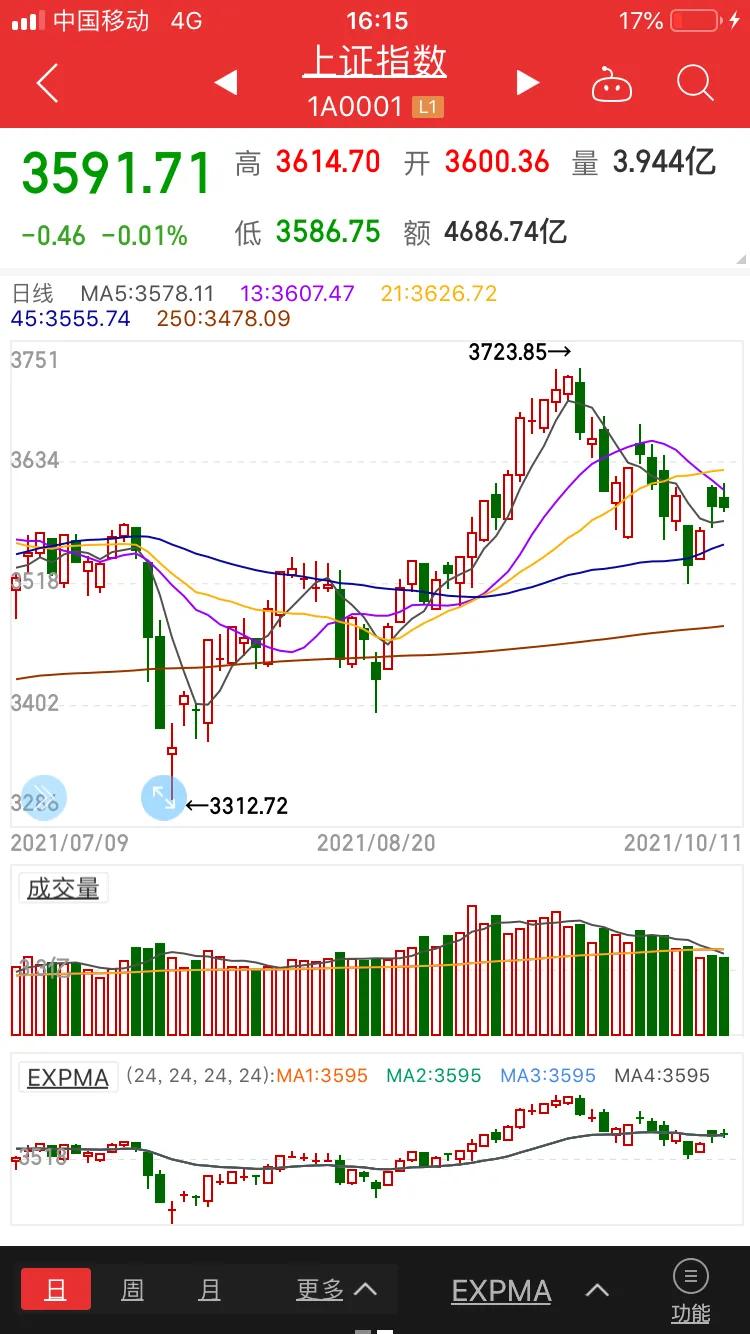Open the 上证指数 title dropdown
Viewport: 750px width, 1334px height.
click(x=374, y=63)
